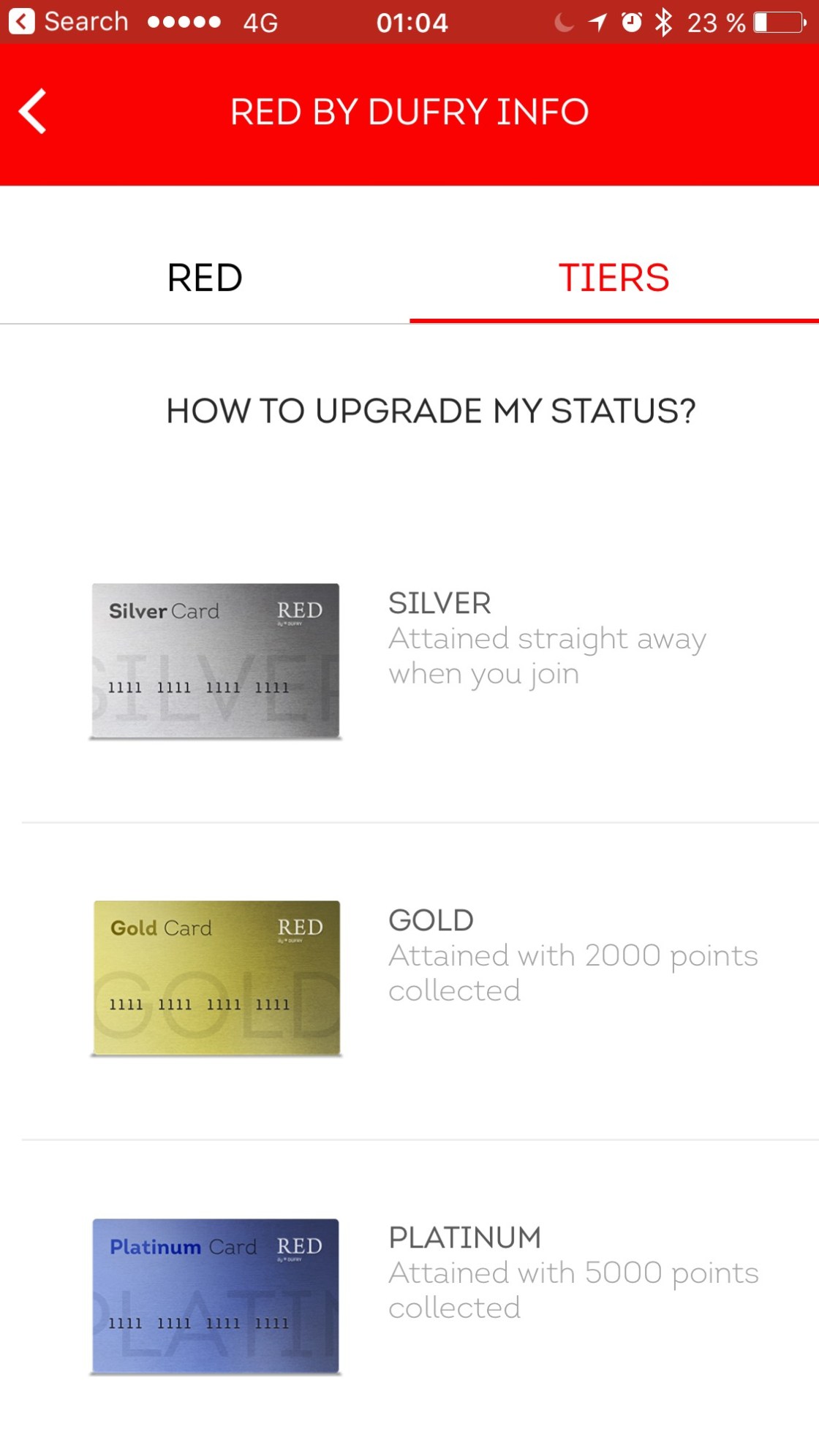
Task: Go back from Red by Dufry Info
Action: click(33, 111)
